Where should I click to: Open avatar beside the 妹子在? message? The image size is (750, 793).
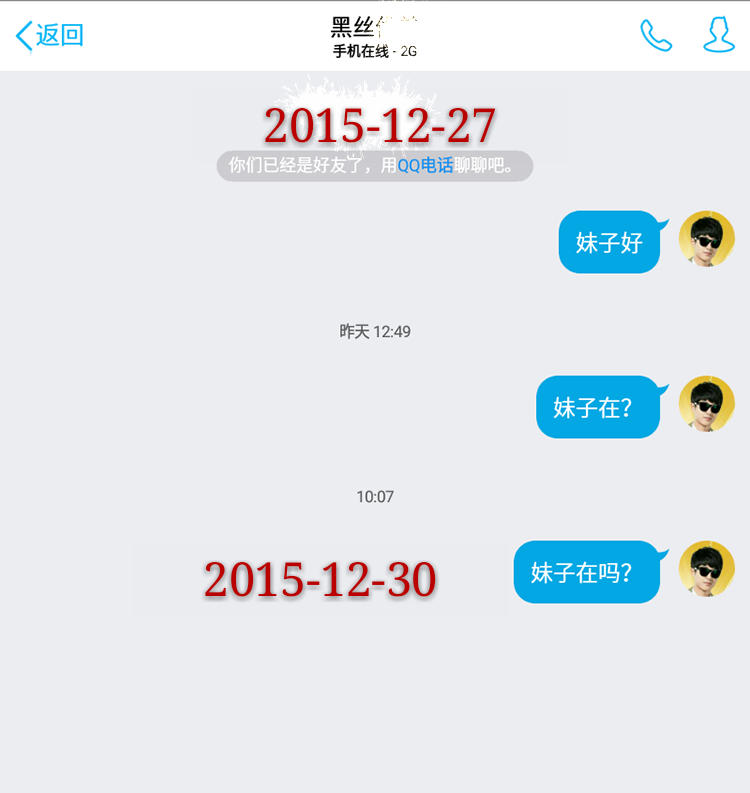coord(706,405)
